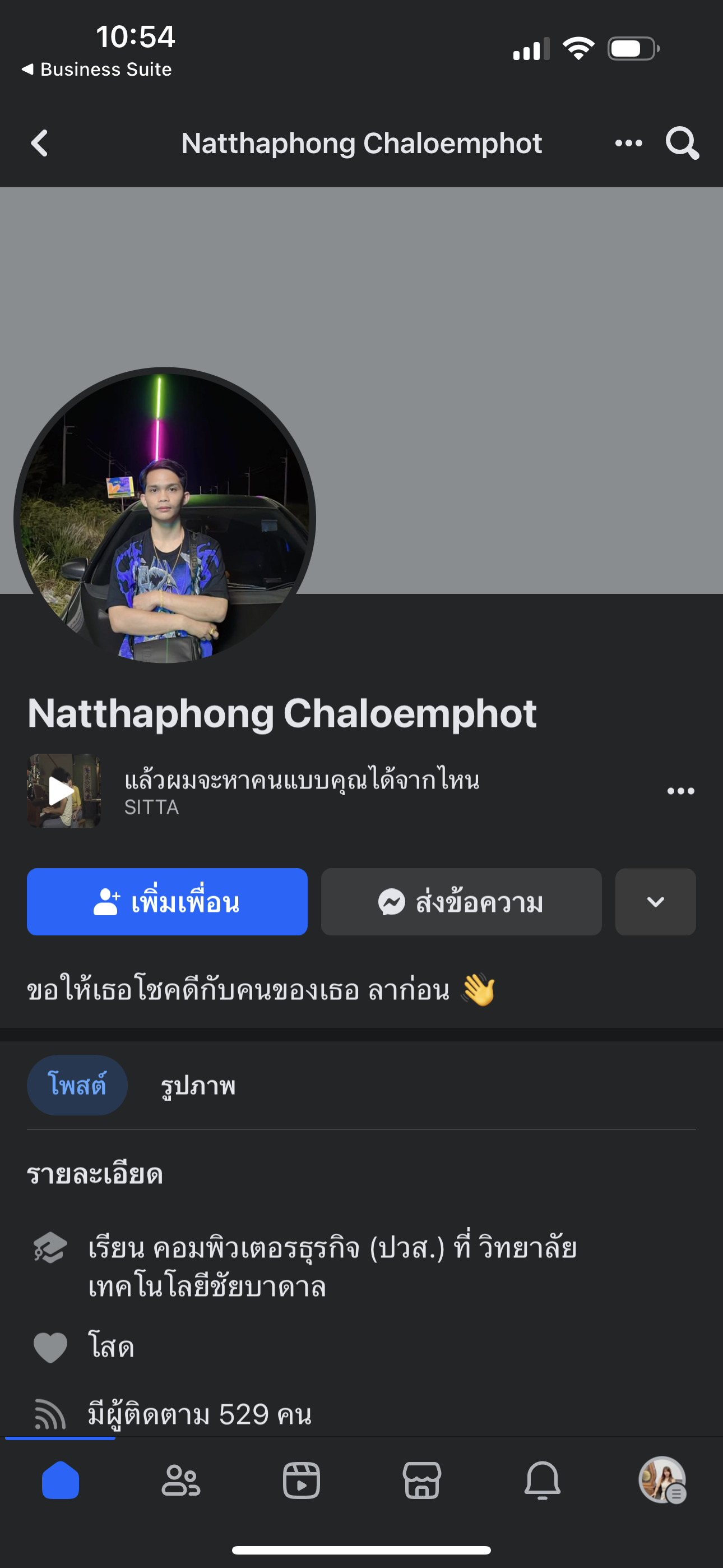Send a message via ส่งข้อความ
The width and height of the screenshot is (723, 1568).
pos(461,901)
